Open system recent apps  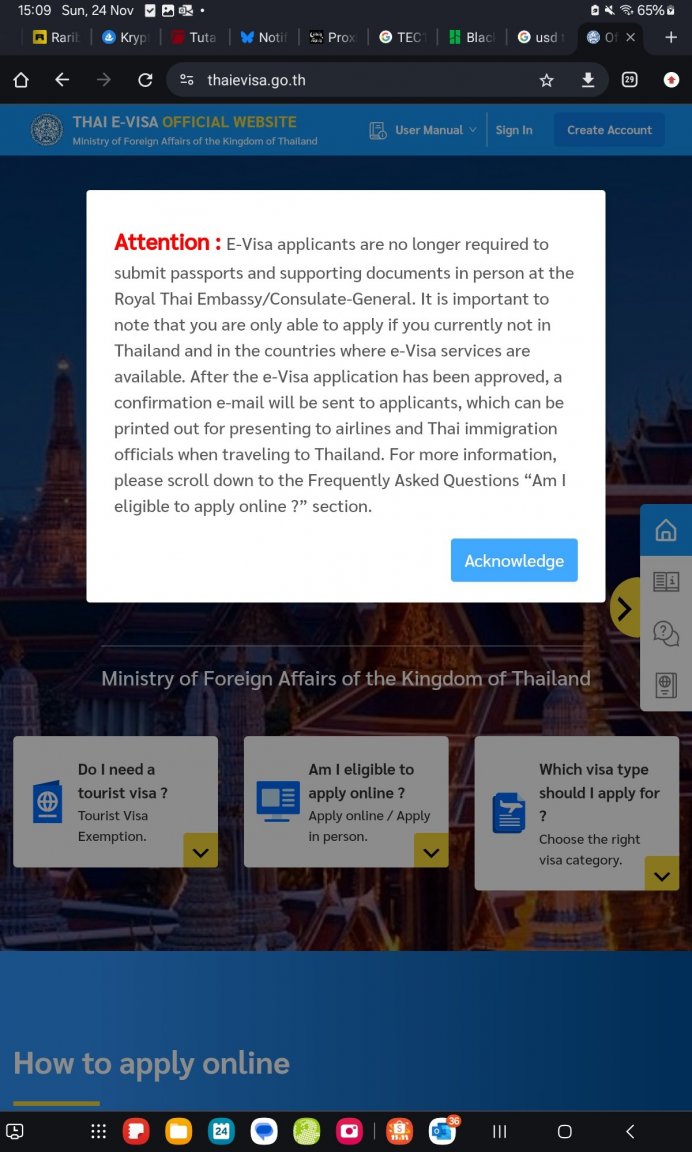(499, 1131)
